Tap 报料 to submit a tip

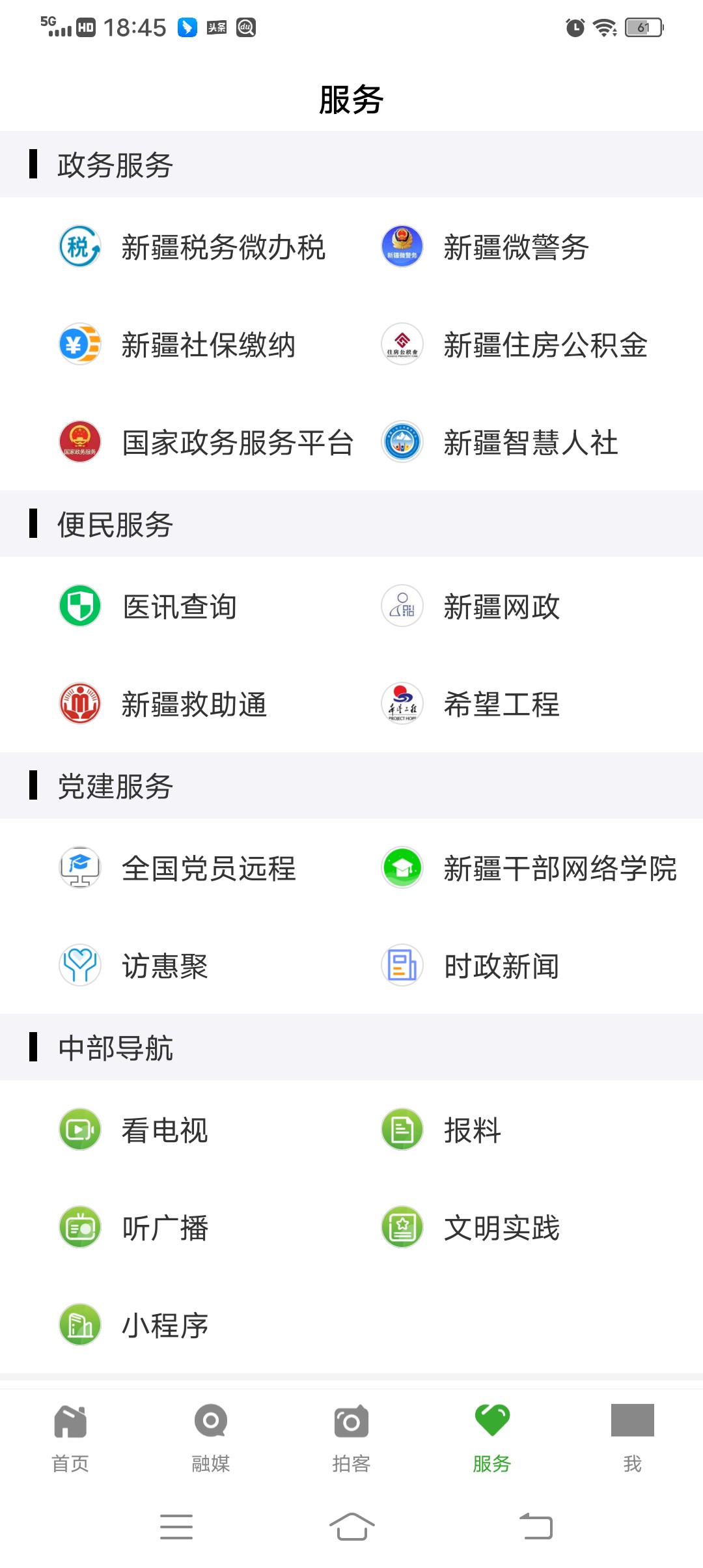tap(441, 1130)
